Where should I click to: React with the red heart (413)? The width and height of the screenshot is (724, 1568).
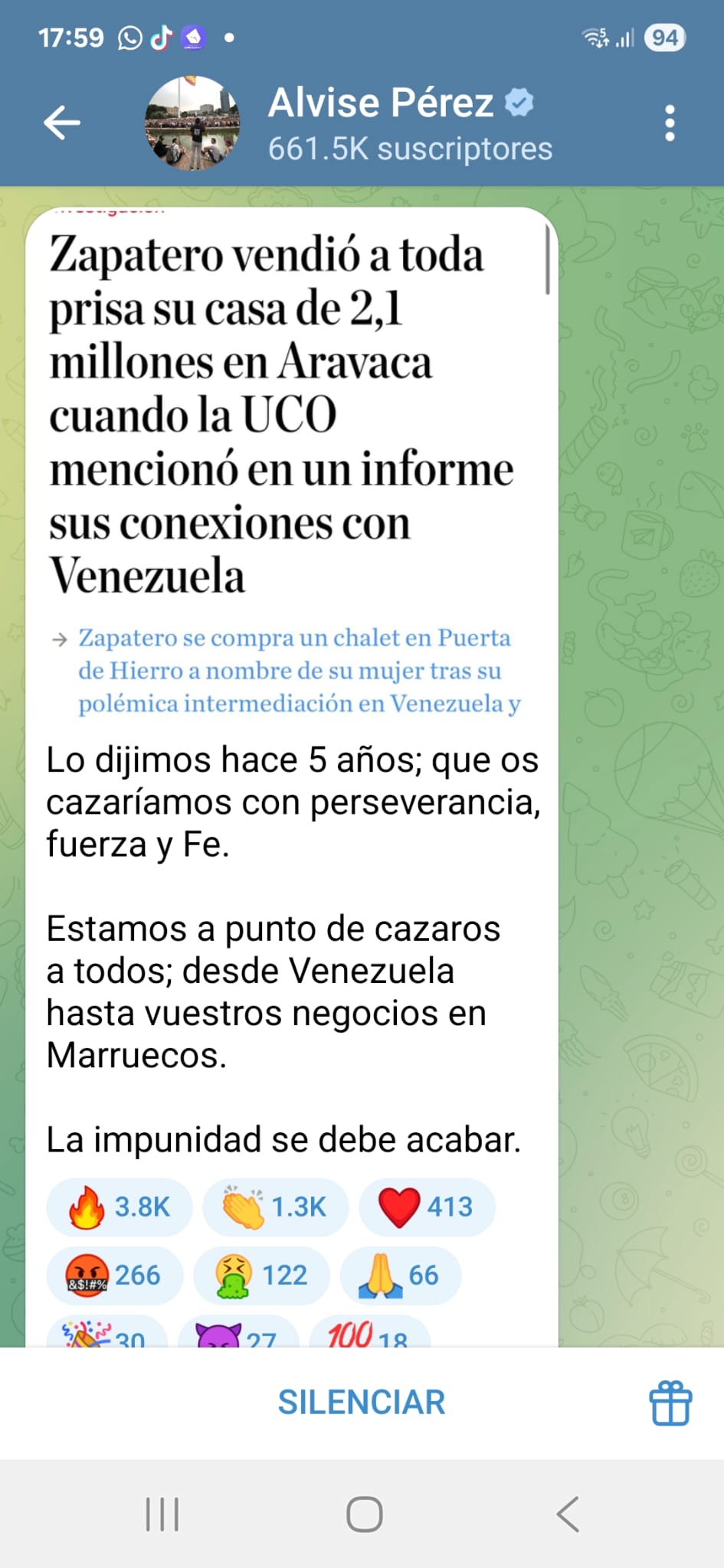click(x=426, y=1207)
